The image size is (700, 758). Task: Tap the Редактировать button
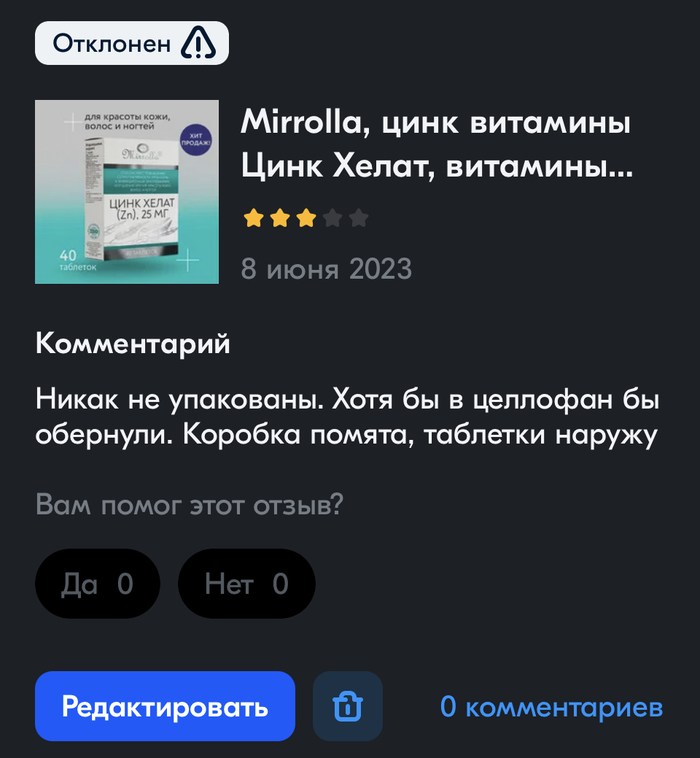click(165, 707)
